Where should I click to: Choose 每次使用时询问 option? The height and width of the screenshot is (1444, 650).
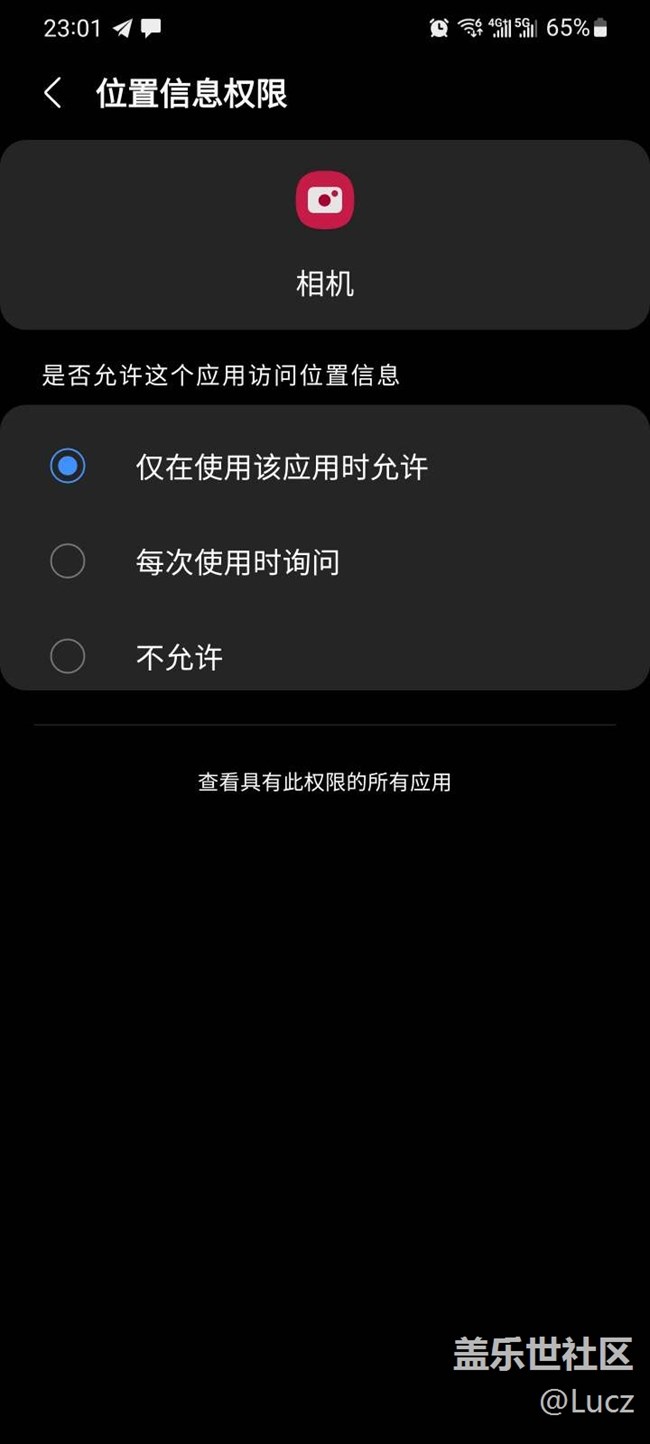click(x=325, y=562)
